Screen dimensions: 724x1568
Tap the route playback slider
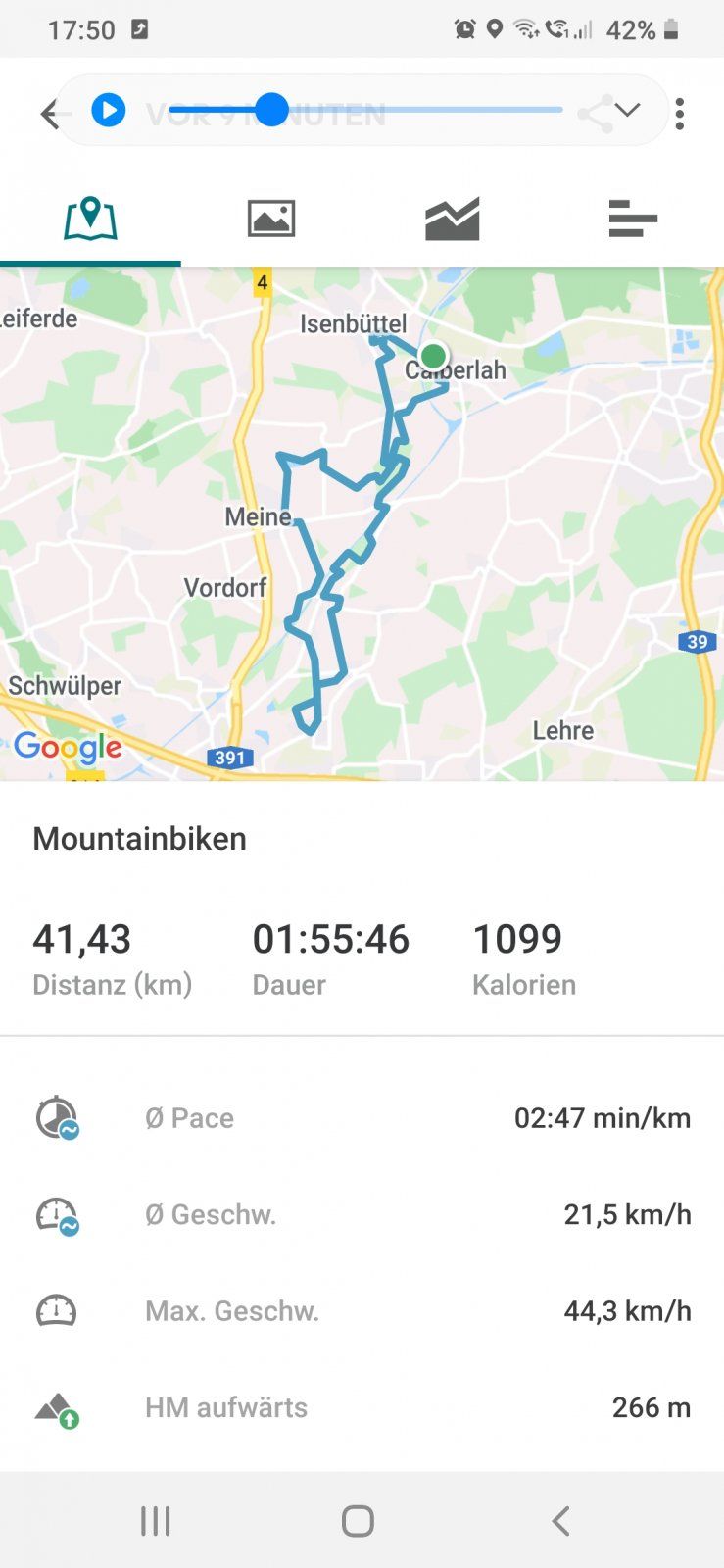[364, 110]
